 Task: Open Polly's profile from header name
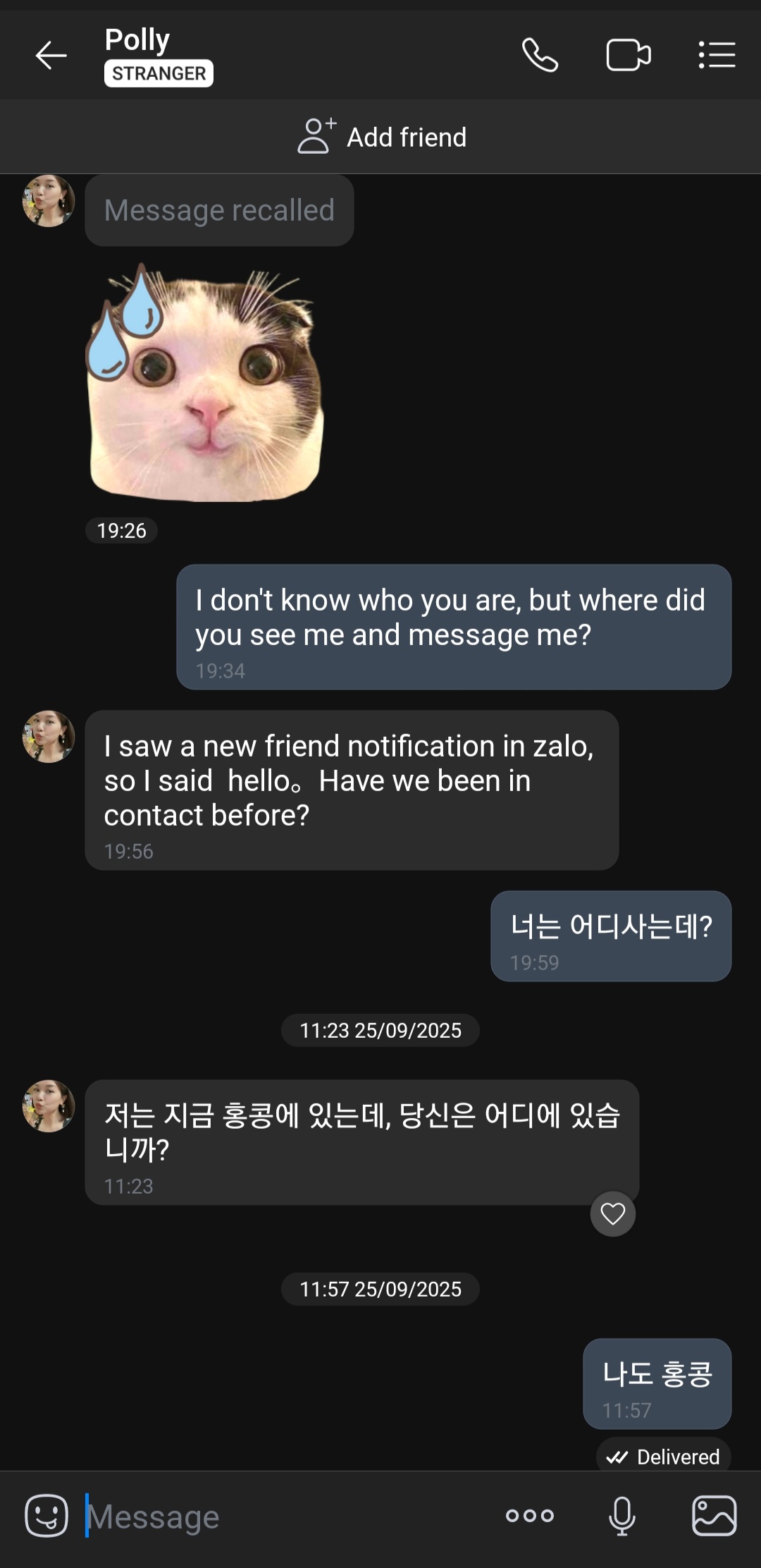pyautogui.click(x=137, y=39)
